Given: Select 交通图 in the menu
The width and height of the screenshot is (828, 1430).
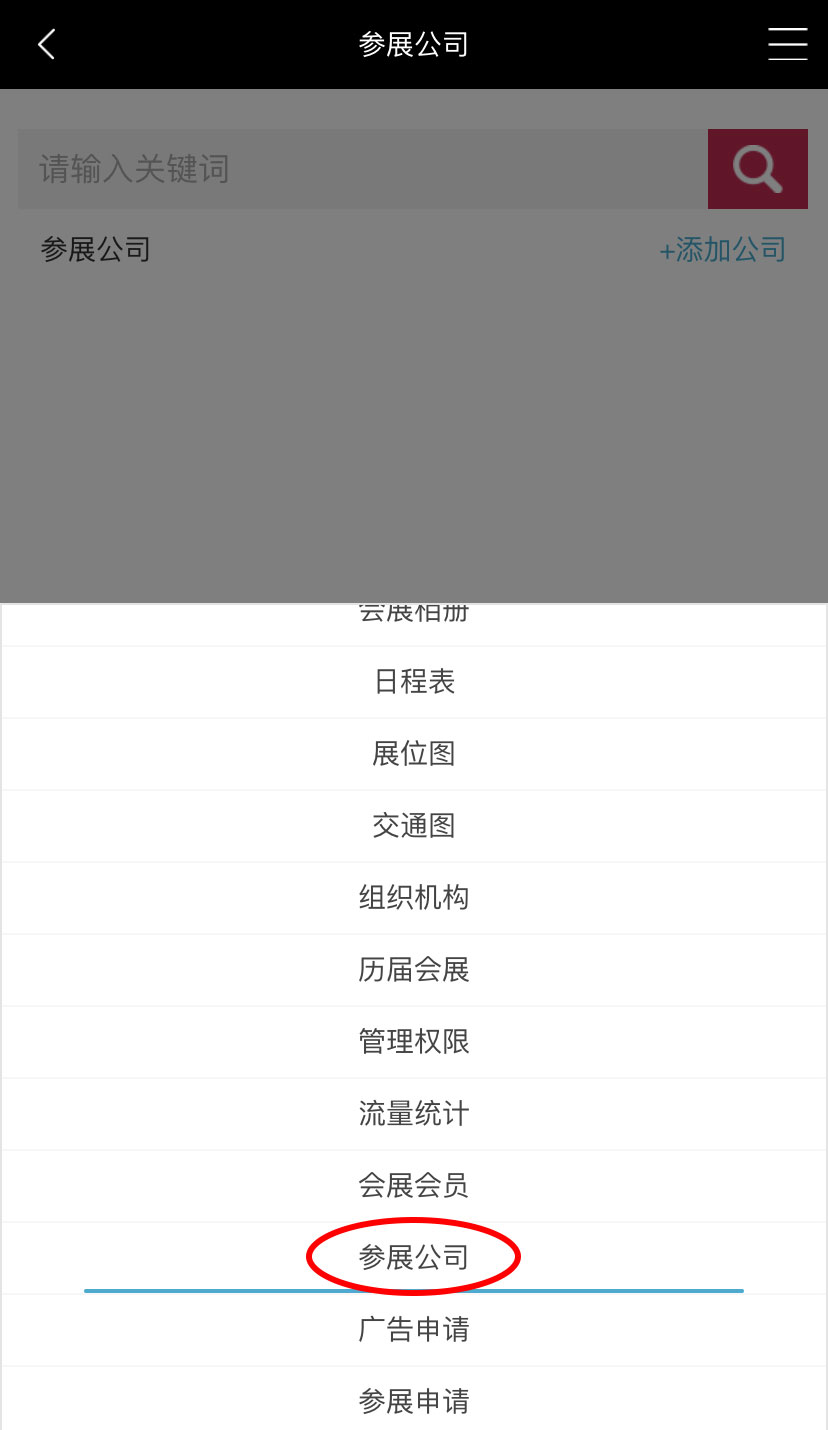Looking at the screenshot, I should (x=414, y=826).
